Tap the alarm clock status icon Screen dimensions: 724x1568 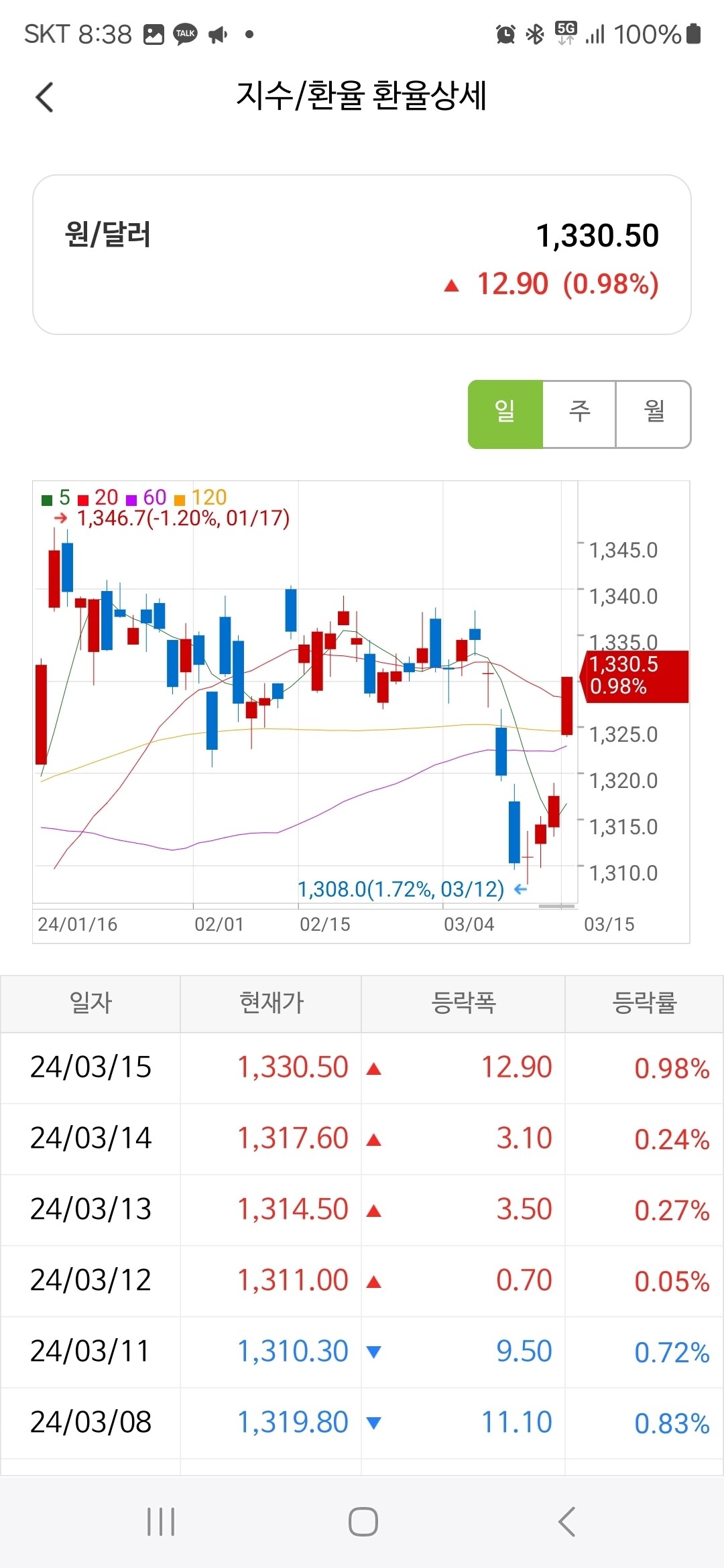point(507,32)
